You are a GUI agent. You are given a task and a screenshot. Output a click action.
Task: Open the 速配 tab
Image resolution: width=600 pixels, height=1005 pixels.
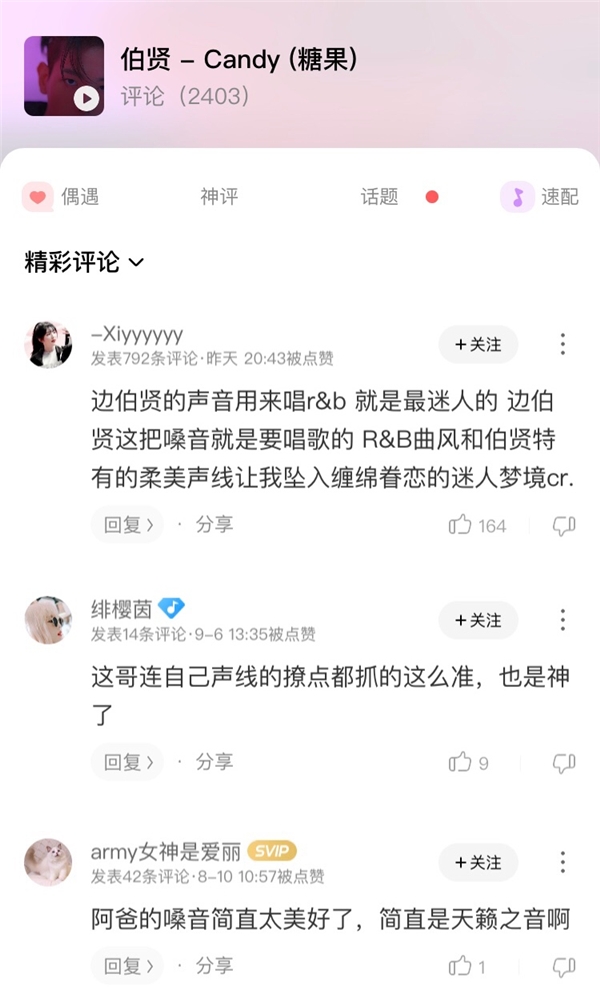tap(541, 197)
